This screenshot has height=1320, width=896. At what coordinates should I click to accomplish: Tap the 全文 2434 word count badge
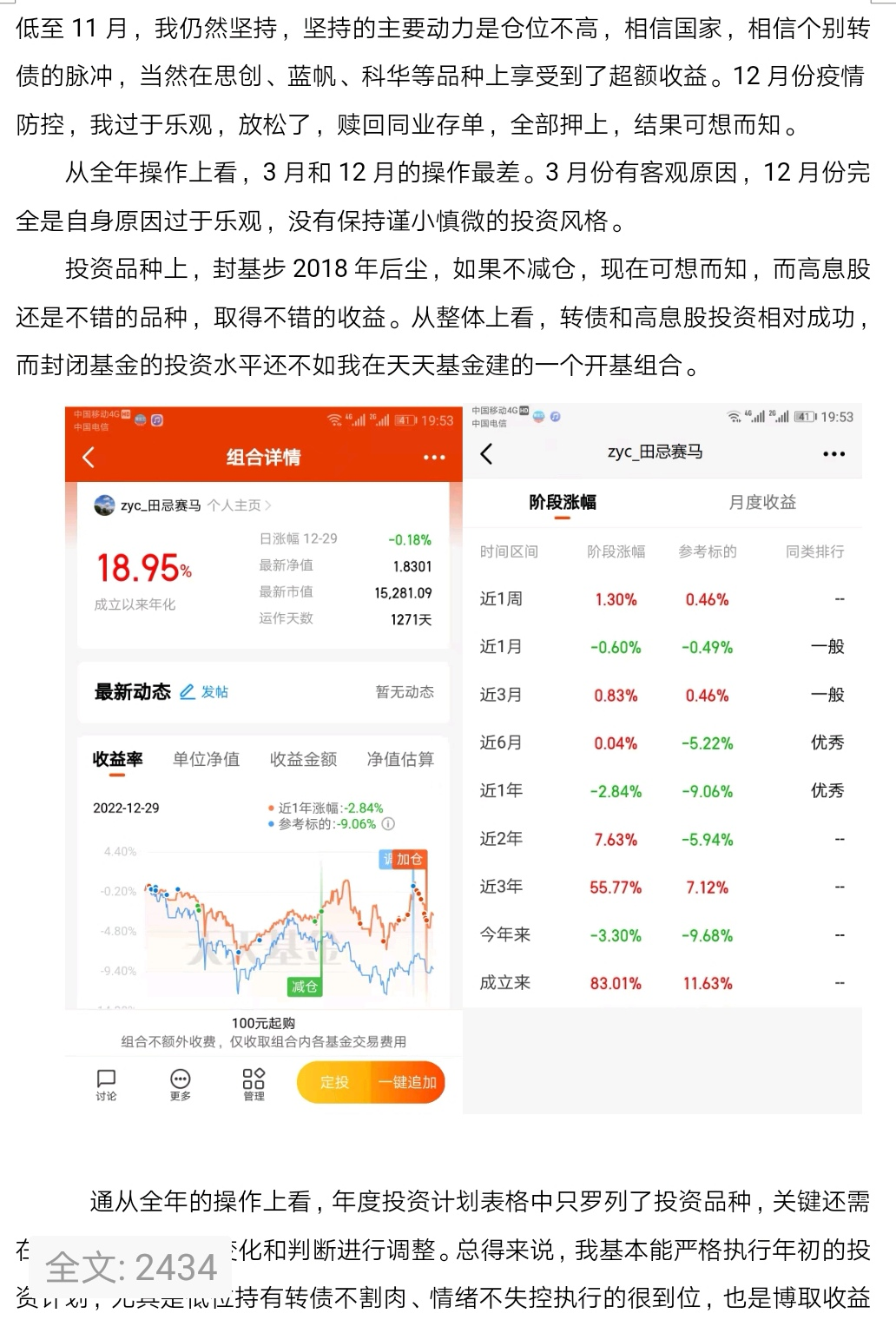tap(131, 1267)
